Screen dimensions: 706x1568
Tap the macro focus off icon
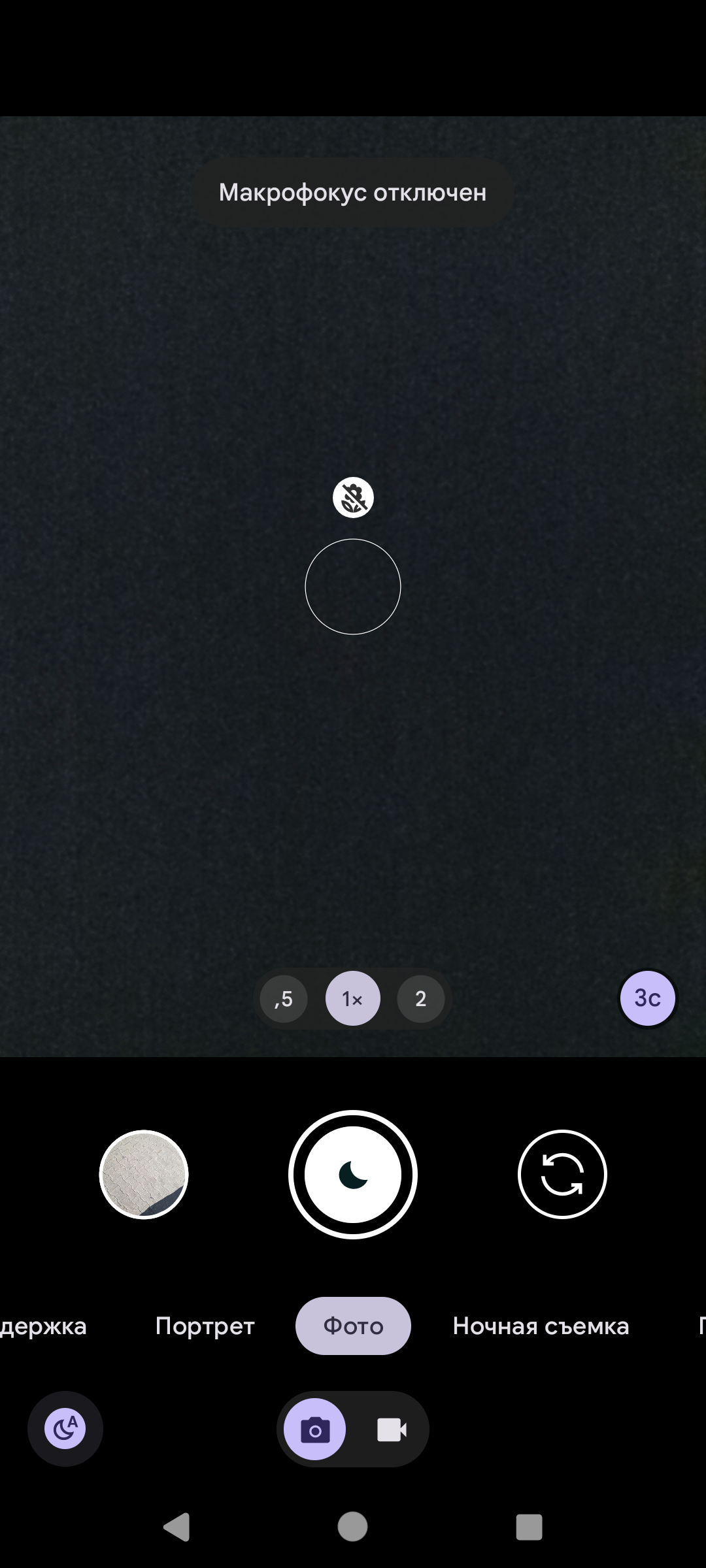tap(353, 498)
